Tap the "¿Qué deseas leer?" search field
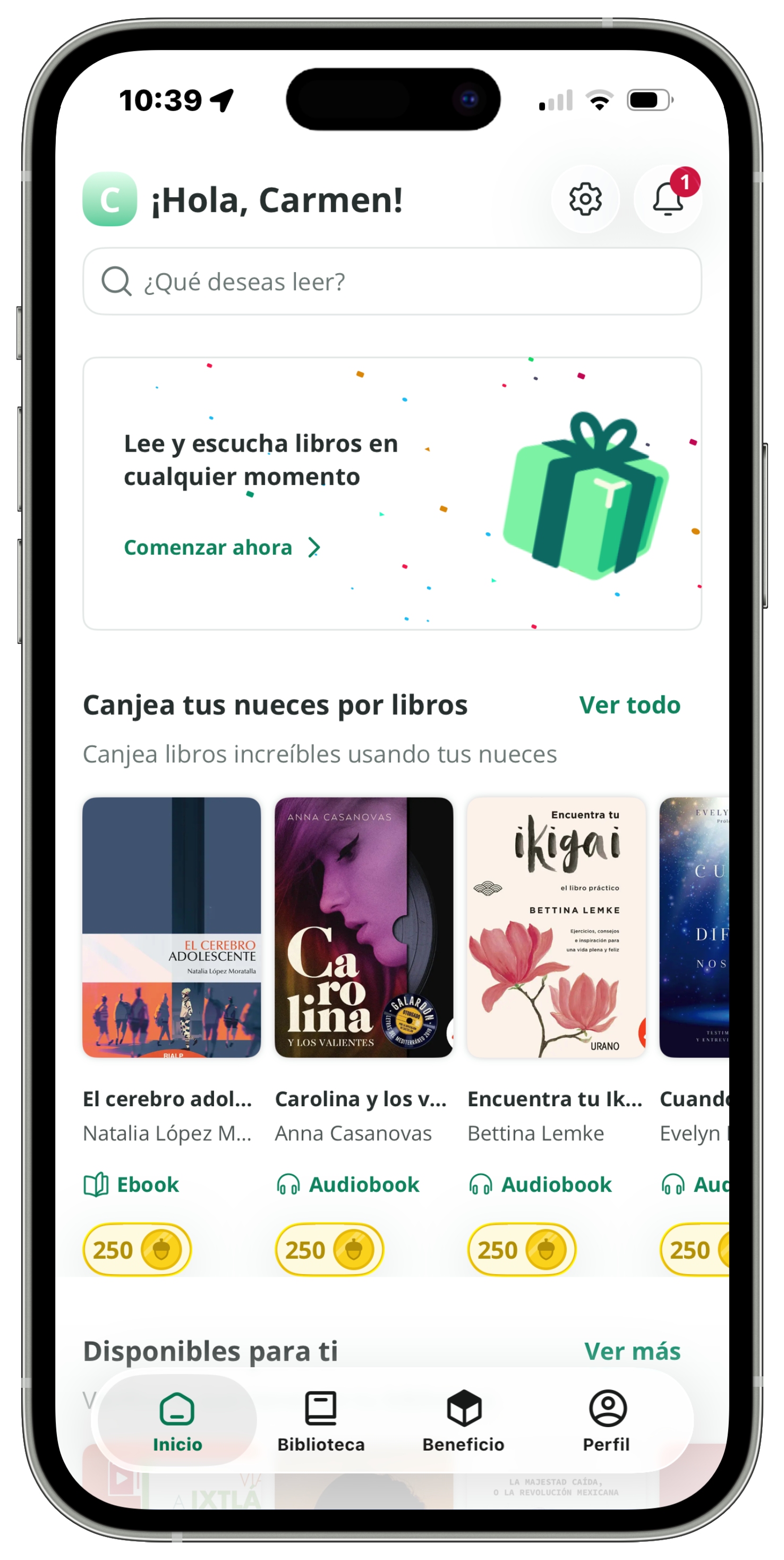 click(x=391, y=282)
